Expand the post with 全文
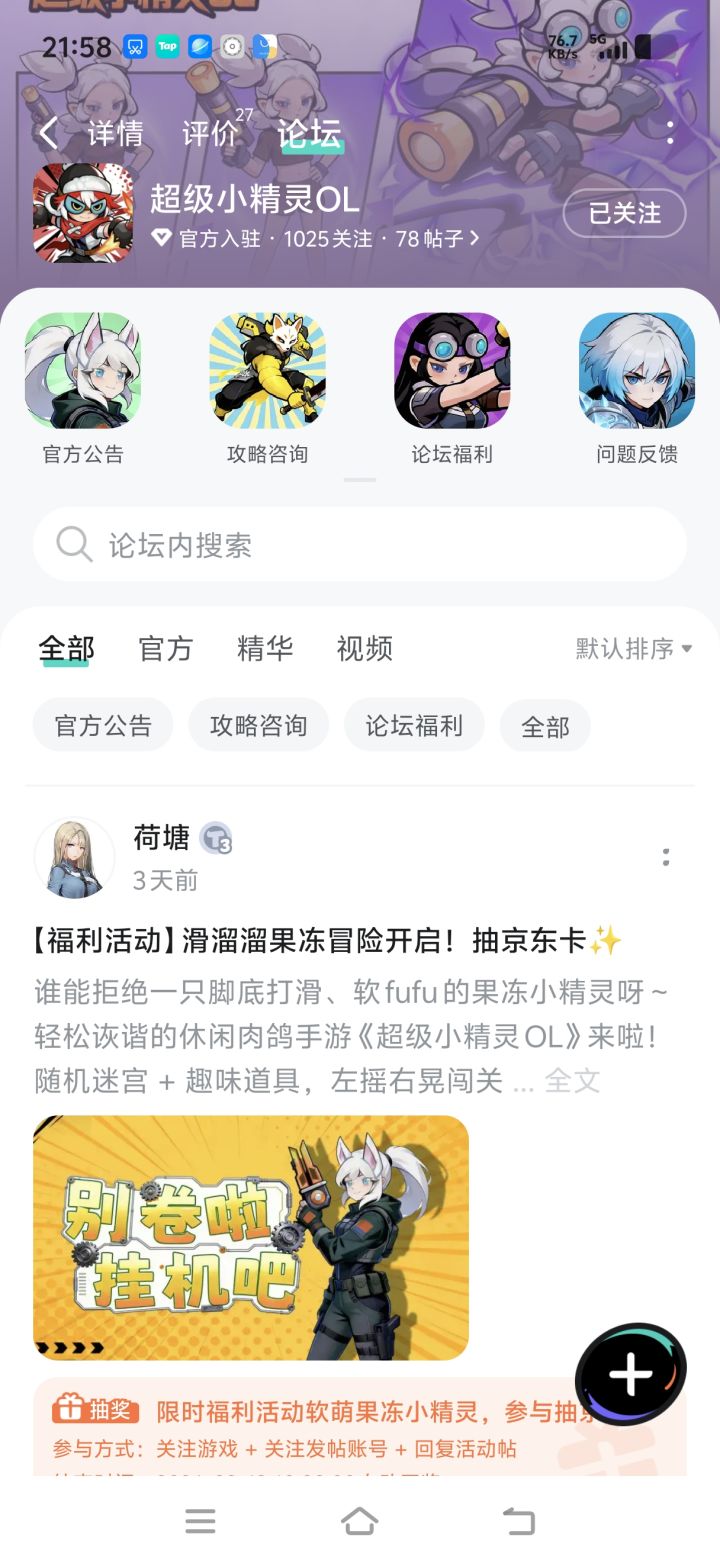 [572, 1079]
